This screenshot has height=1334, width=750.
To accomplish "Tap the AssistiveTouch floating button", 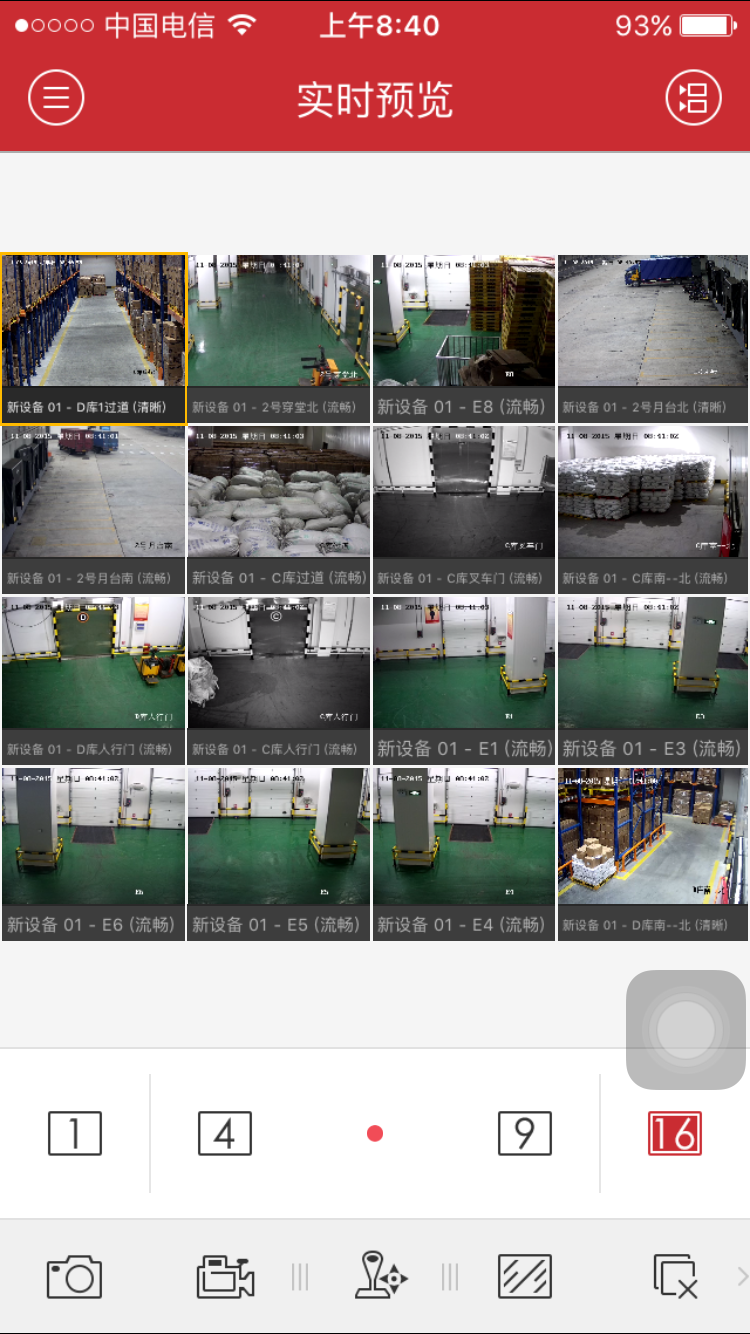I will 686,1029.
